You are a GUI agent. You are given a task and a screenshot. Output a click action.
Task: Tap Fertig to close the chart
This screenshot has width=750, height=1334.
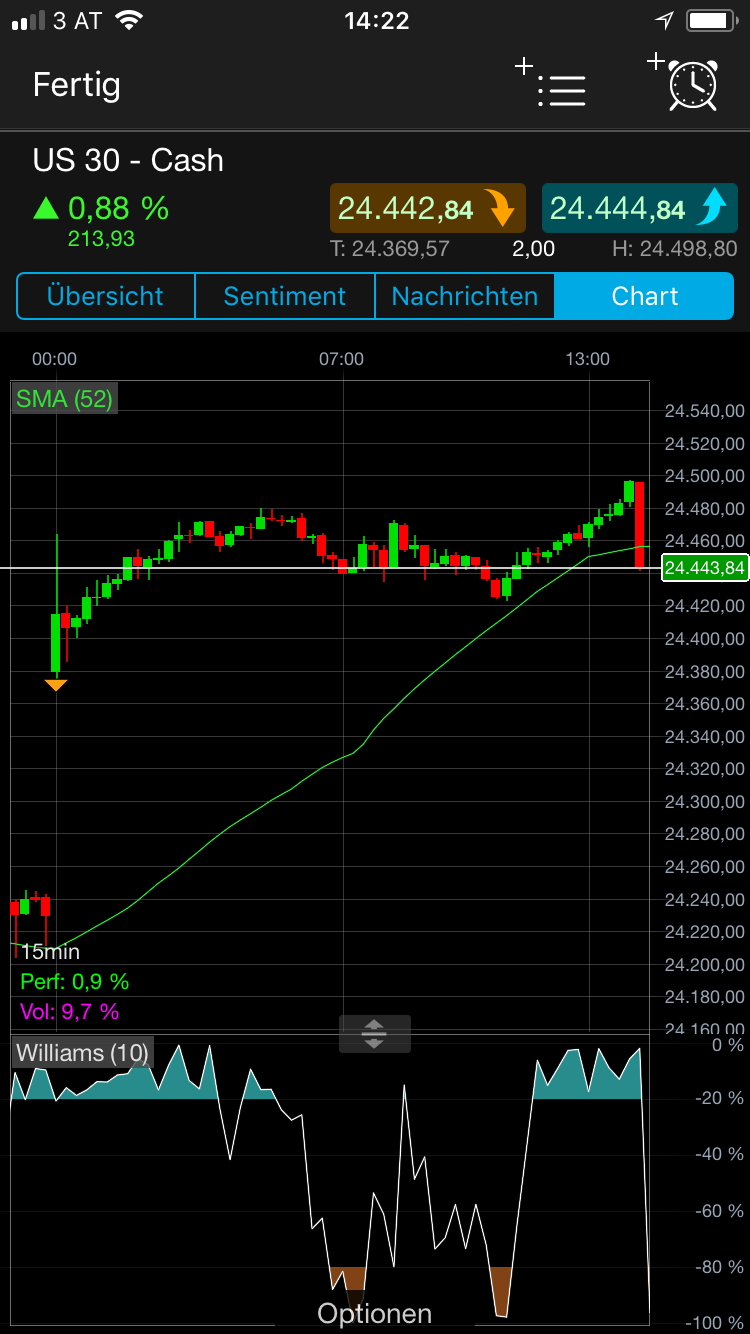76,85
